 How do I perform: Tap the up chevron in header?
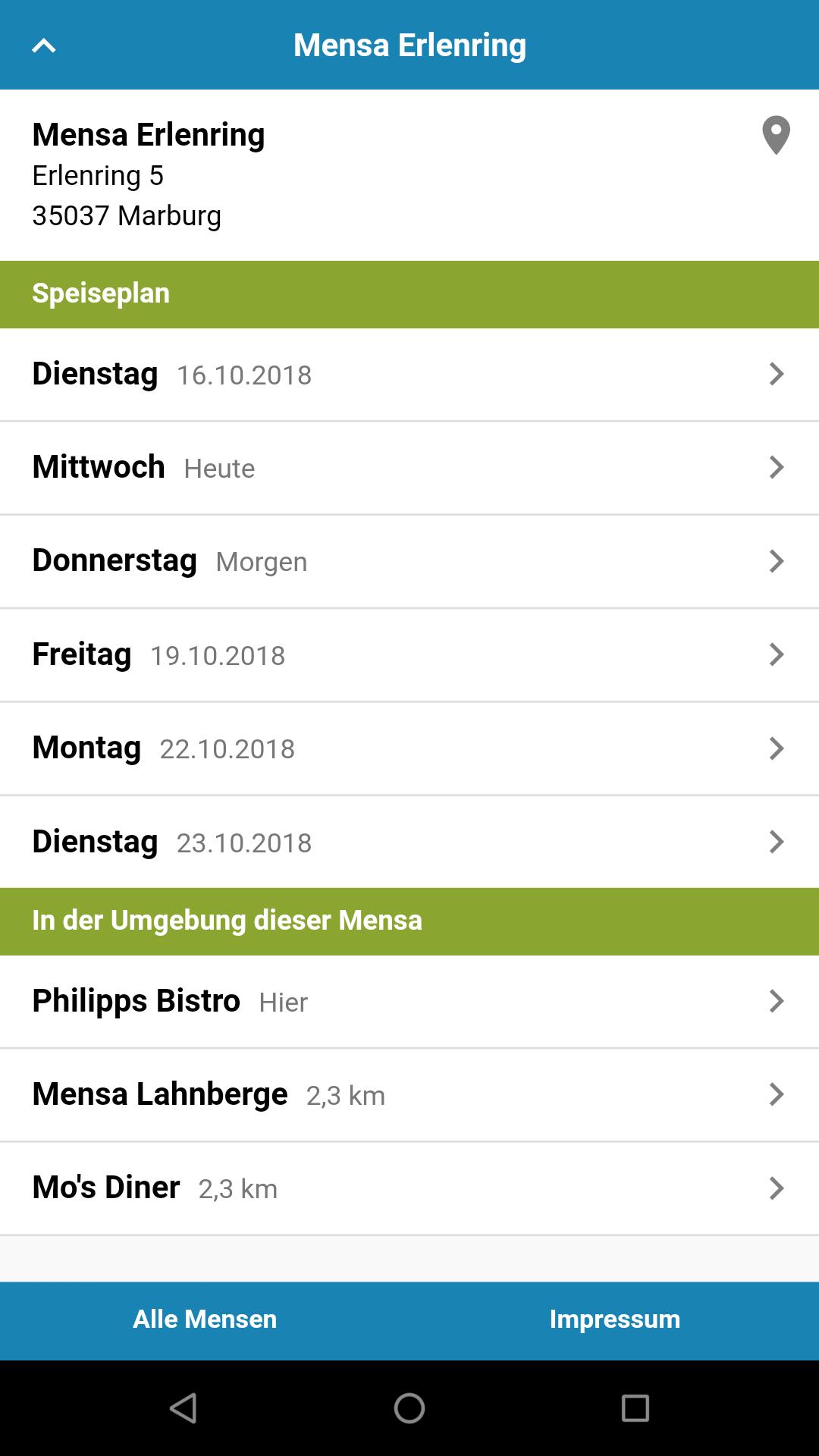(x=44, y=45)
